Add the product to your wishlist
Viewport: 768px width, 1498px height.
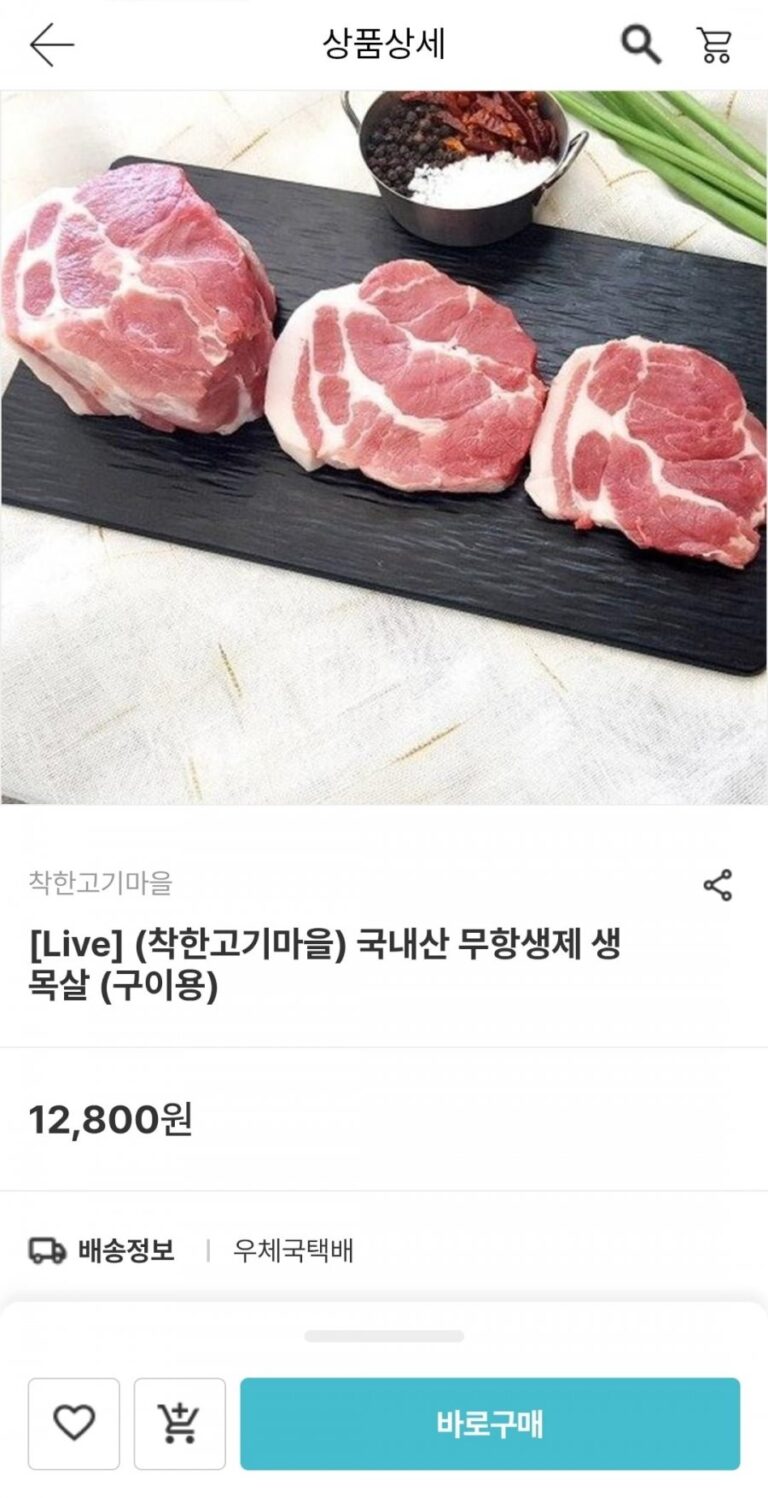tap(74, 1423)
